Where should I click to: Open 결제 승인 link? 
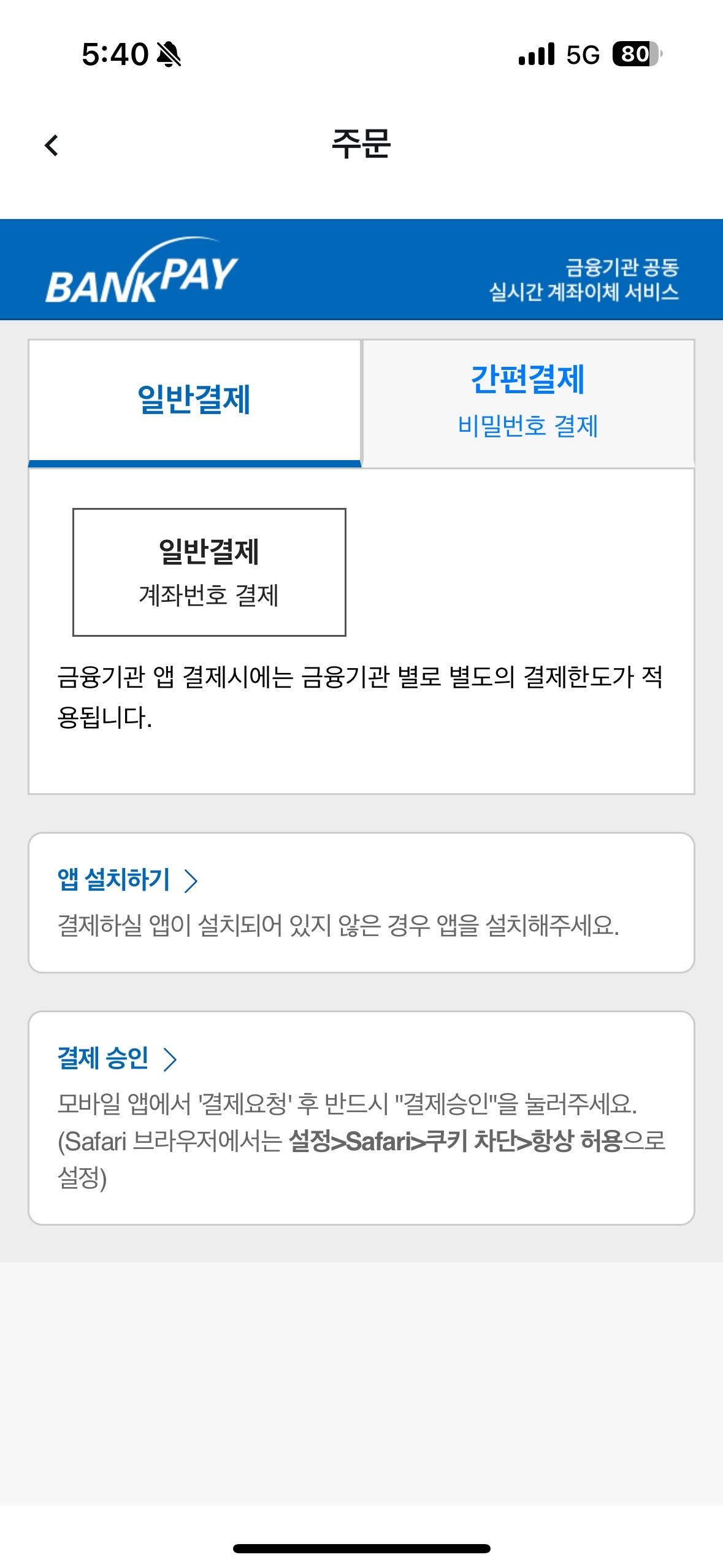pos(117,1058)
